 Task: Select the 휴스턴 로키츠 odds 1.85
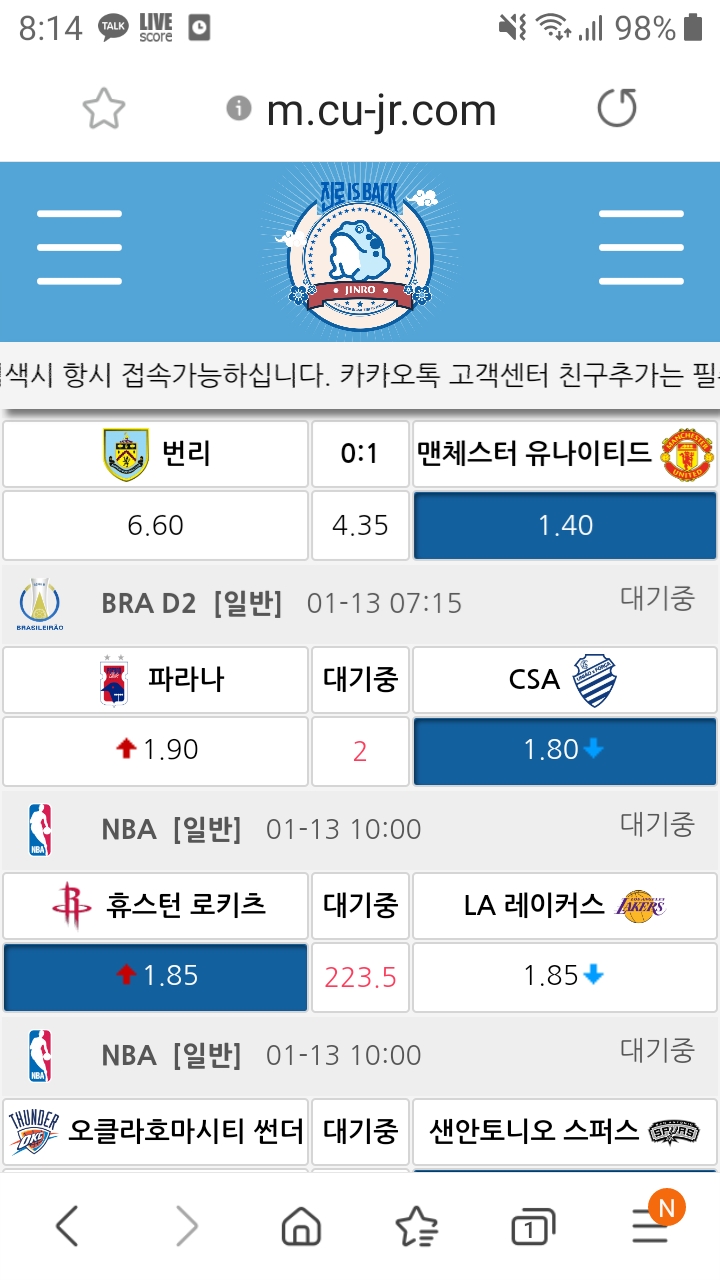coord(156,976)
